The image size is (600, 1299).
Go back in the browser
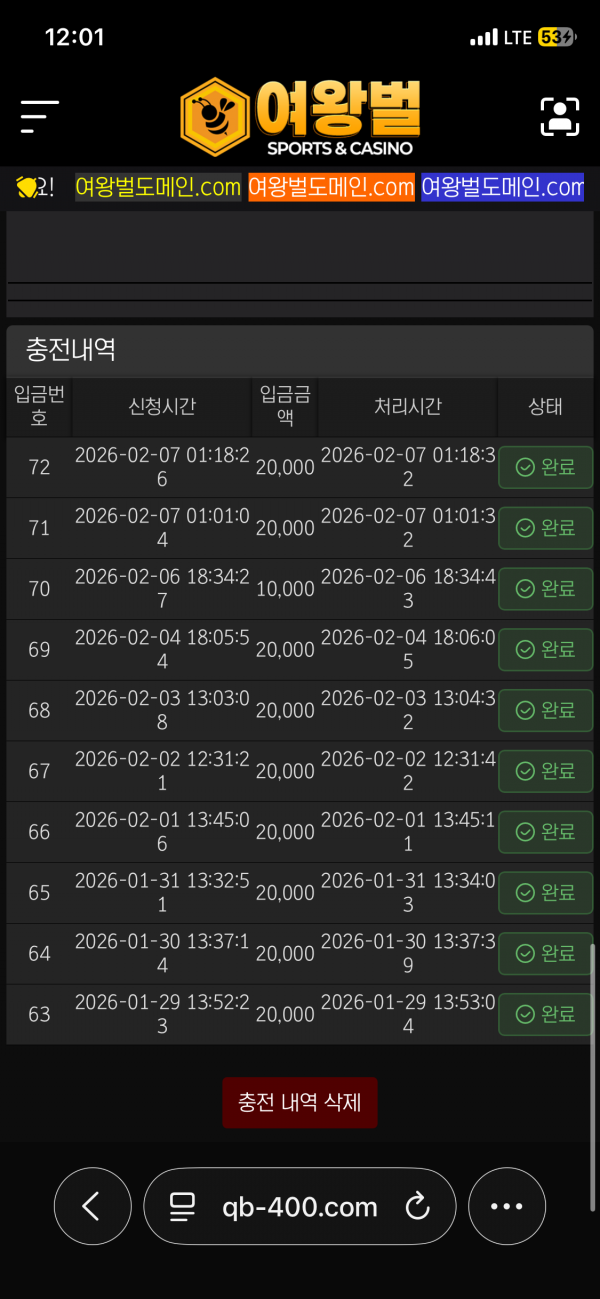[92, 1207]
